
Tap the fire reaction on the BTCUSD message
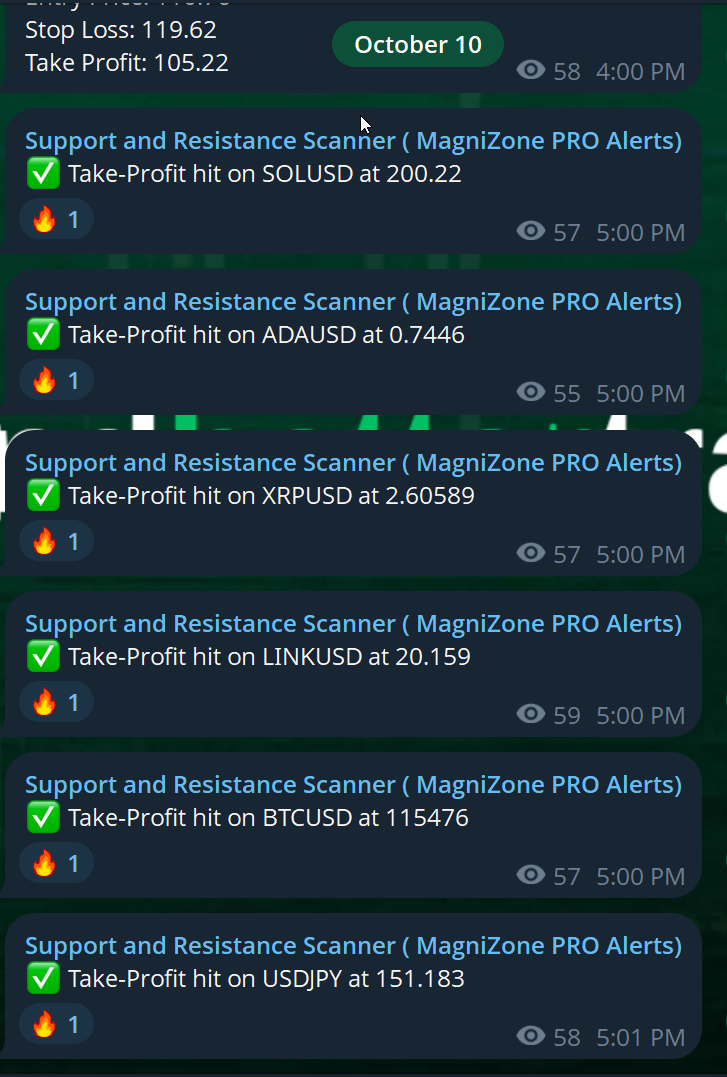(56, 863)
